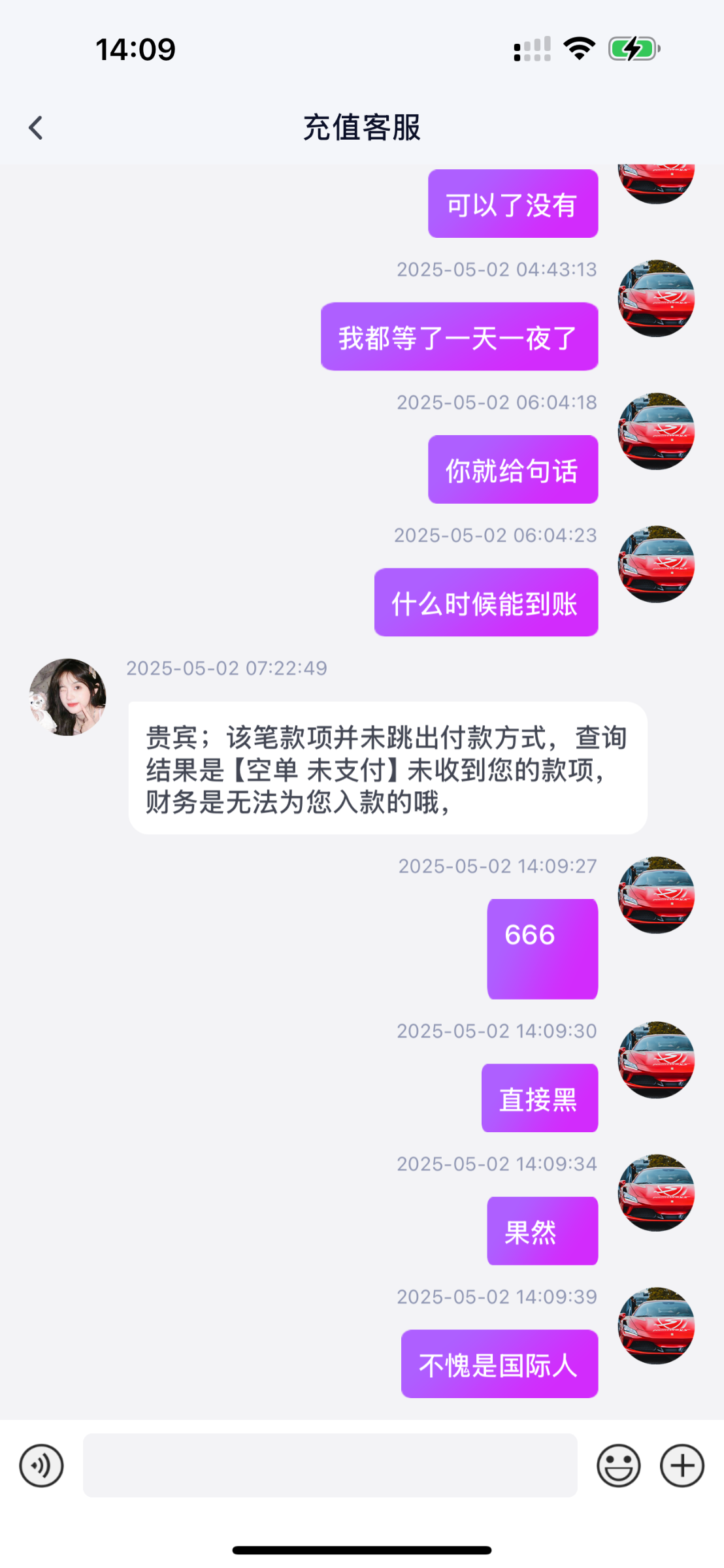Screen dimensions: 724x1568
Task: Open the plus attachment menu
Action: [x=682, y=1465]
